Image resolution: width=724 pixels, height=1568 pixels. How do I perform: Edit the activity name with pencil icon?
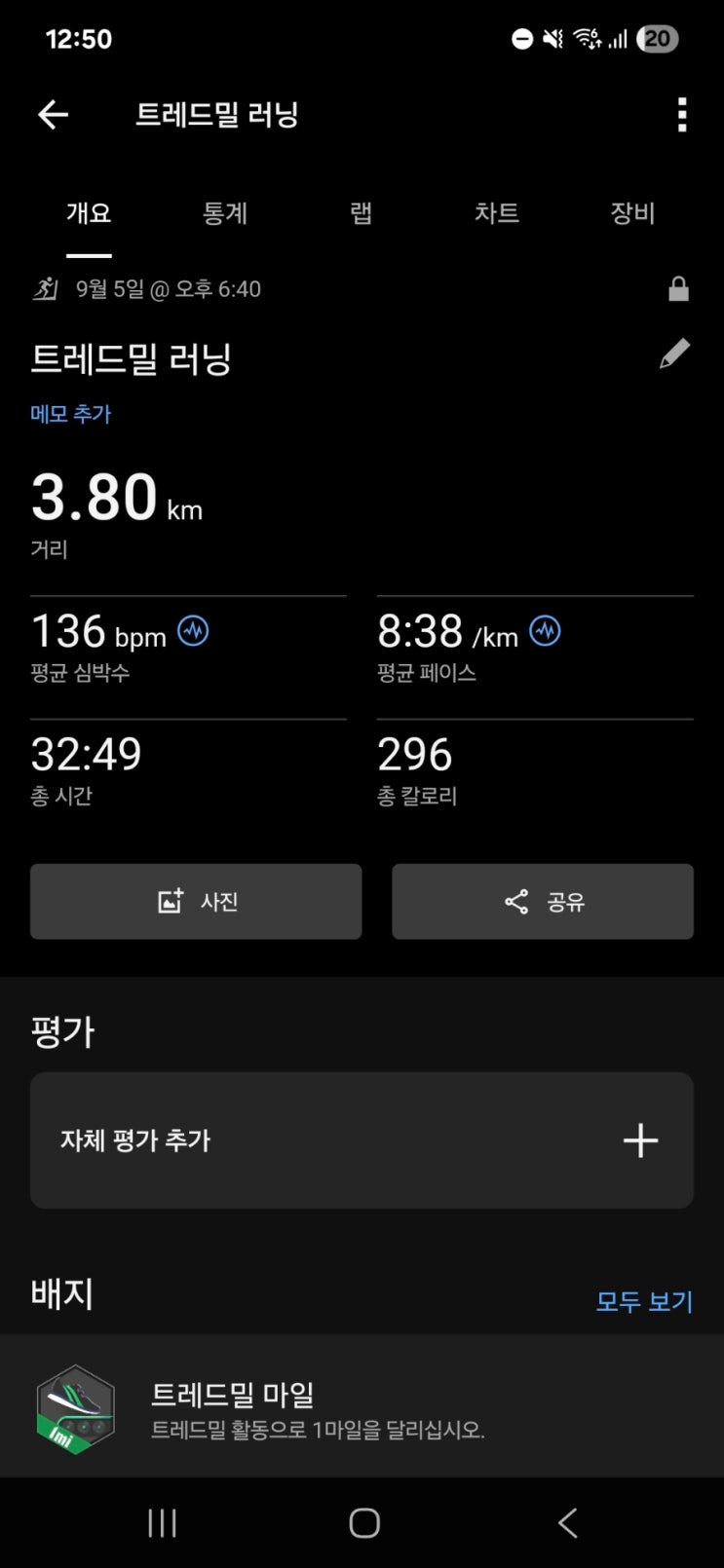coord(674,354)
